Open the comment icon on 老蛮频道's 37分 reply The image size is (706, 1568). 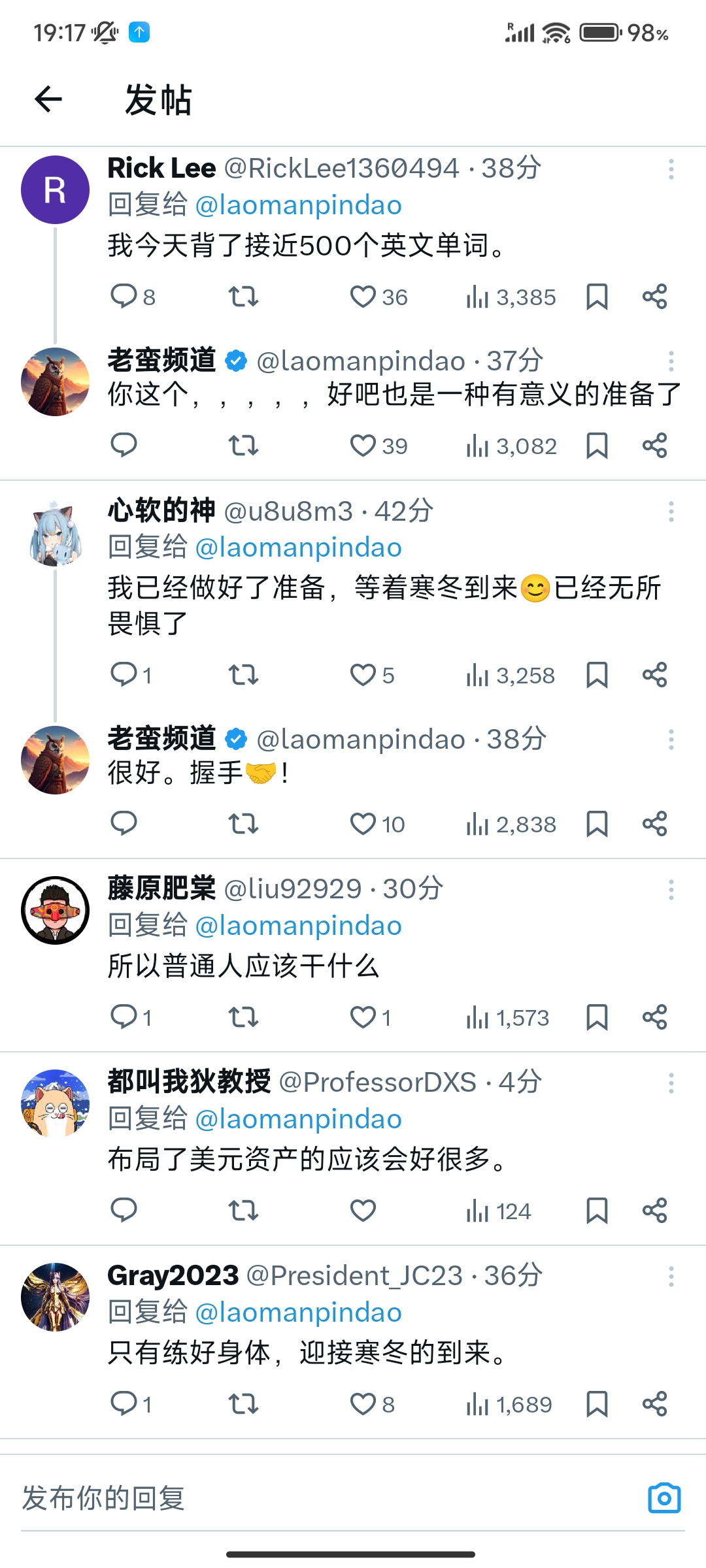(x=124, y=446)
